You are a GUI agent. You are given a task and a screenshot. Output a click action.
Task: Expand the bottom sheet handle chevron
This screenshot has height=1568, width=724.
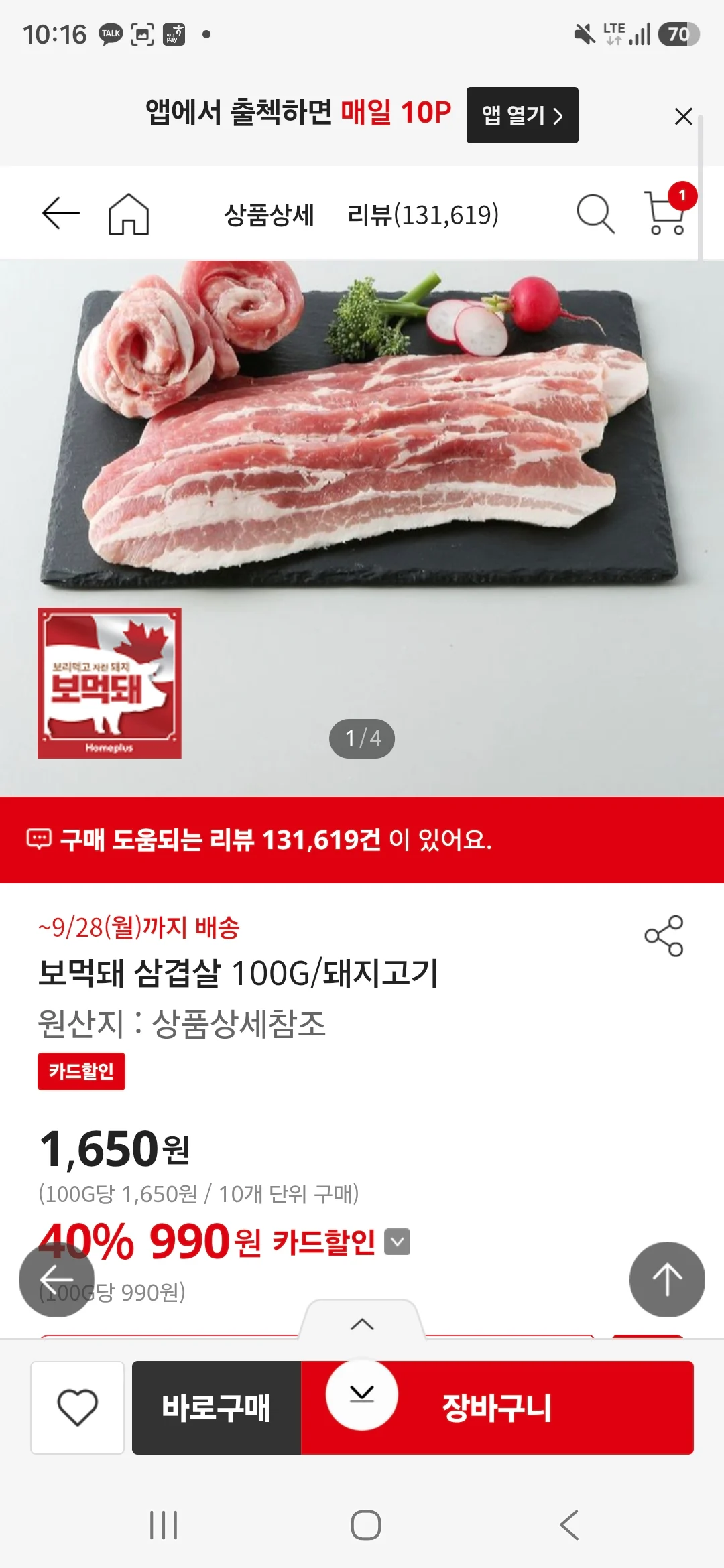click(x=362, y=1323)
